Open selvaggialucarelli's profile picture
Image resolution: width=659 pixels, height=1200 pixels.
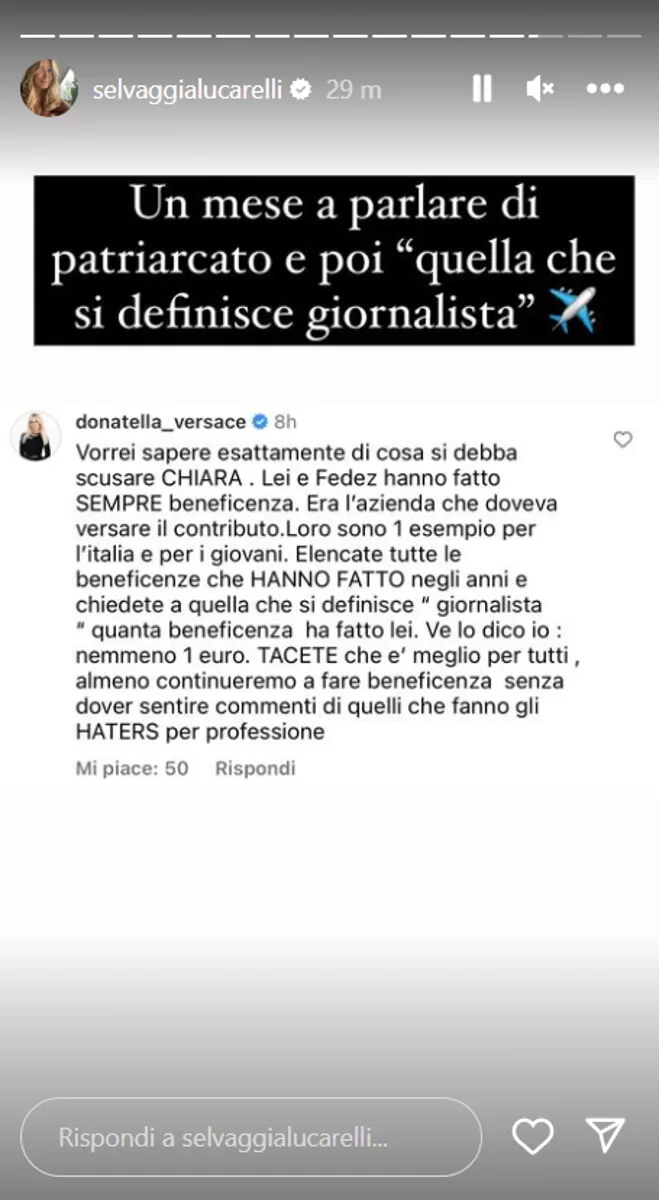pyautogui.click(x=48, y=89)
